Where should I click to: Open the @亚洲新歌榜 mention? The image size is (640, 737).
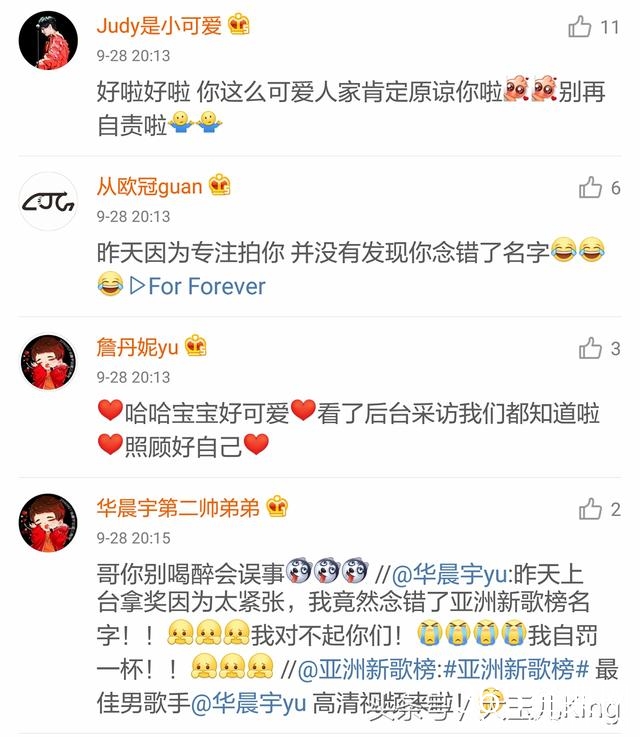click(348, 669)
